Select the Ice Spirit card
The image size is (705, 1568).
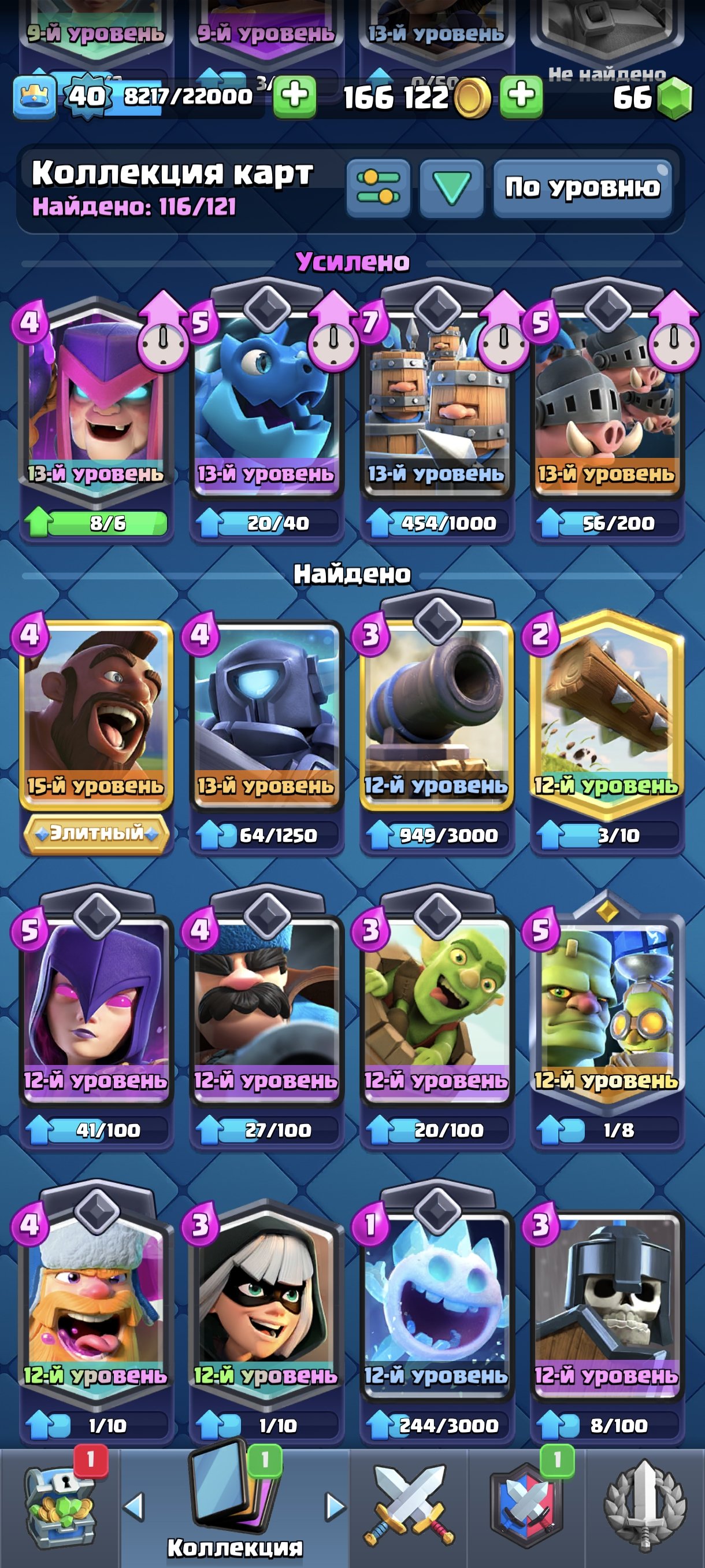coord(437,1303)
